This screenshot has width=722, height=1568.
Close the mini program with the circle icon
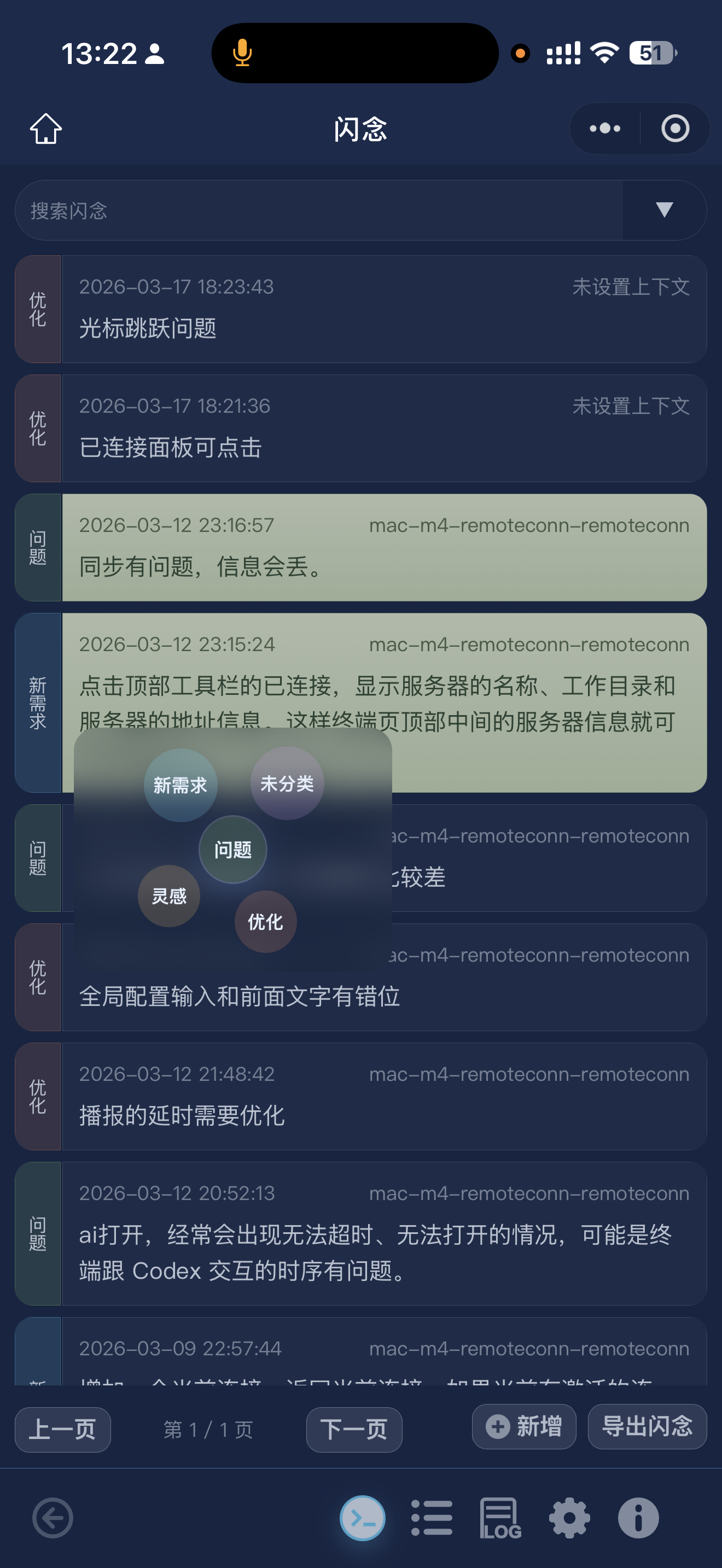(674, 128)
